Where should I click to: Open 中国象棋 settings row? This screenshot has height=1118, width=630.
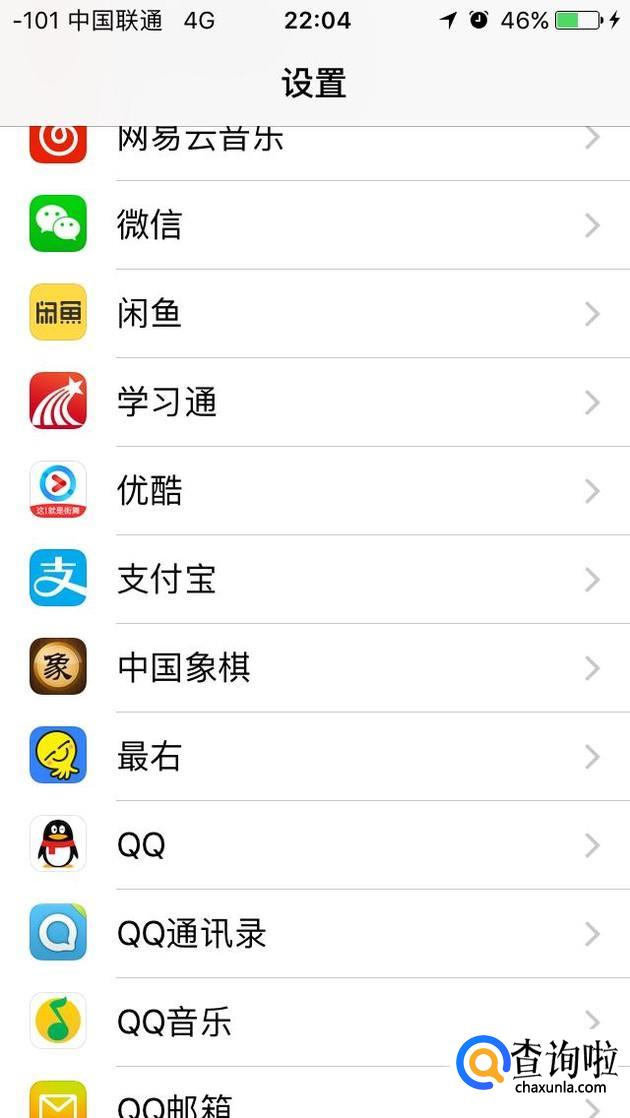pyautogui.click(x=315, y=668)
